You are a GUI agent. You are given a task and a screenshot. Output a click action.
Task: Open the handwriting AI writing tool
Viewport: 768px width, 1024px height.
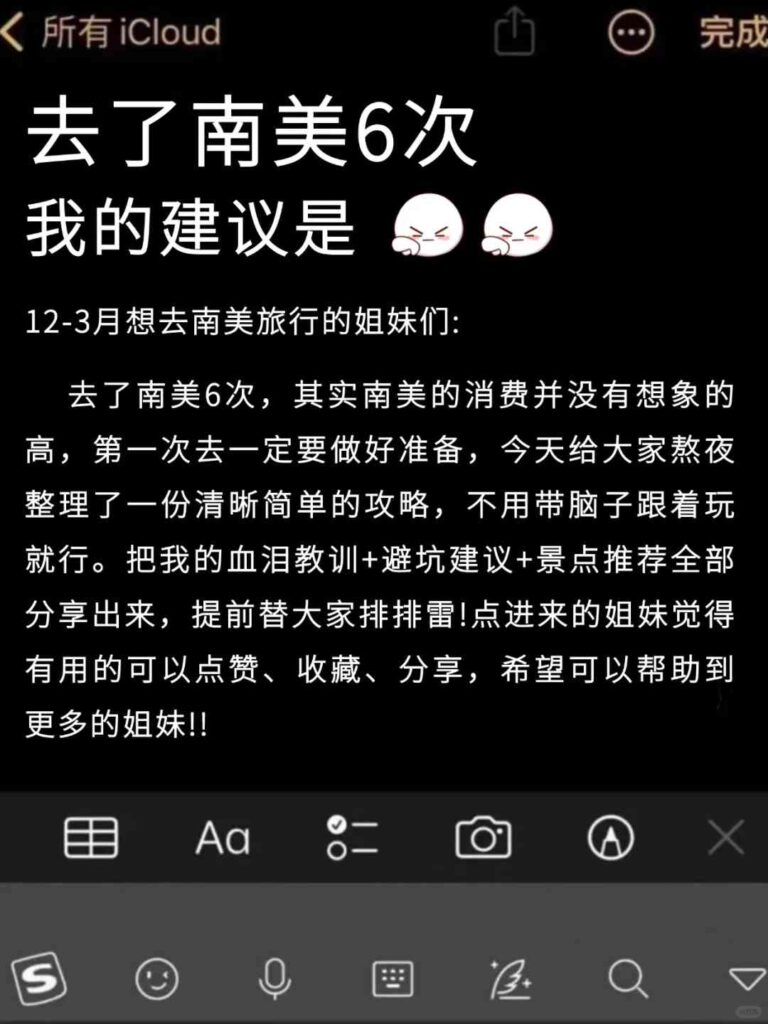[510, 979]
